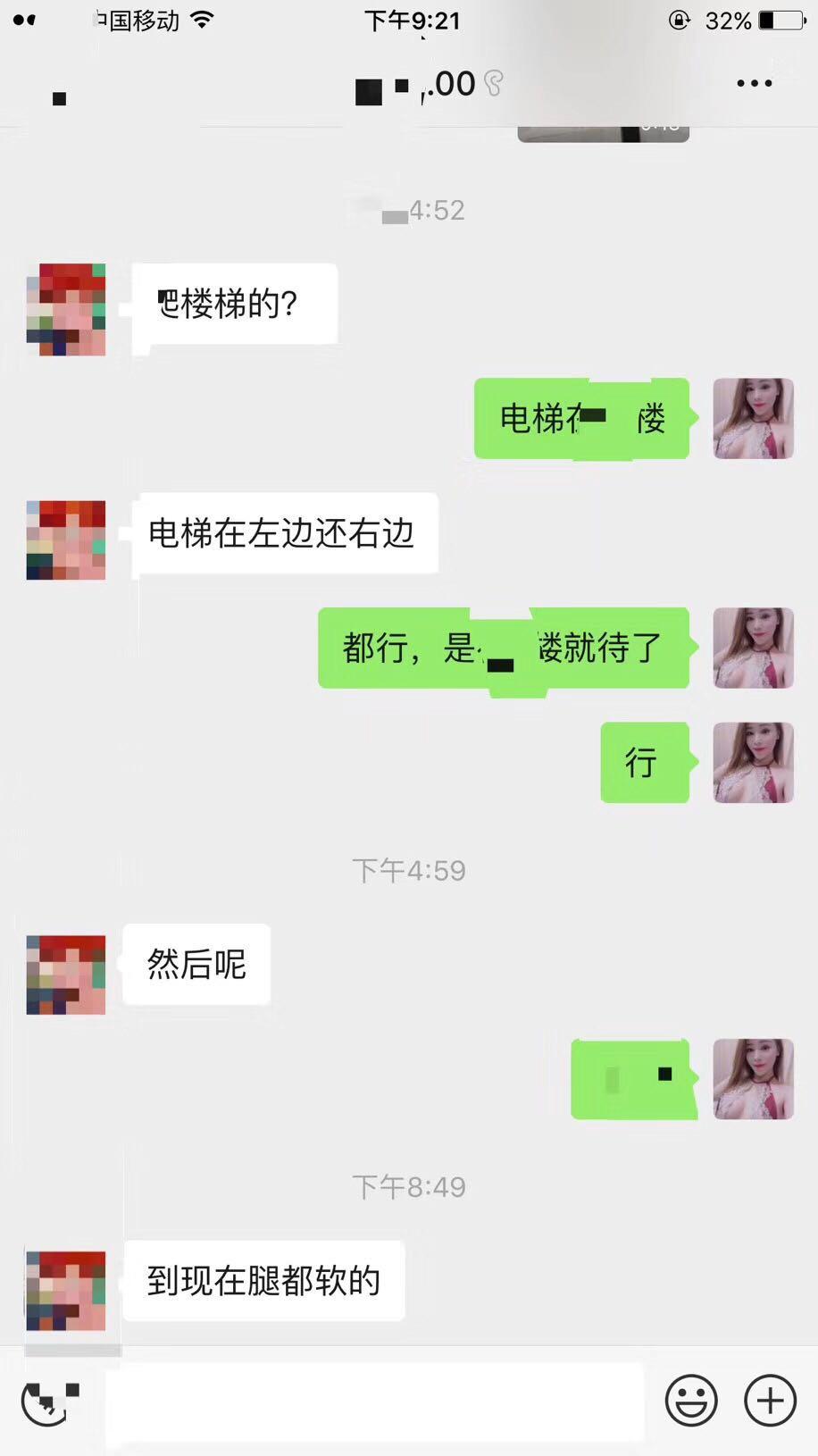The width and height of the screenshot is (818, 1456).
Task: Open the plus attachments panel
Action: (x=770, y=1401)
